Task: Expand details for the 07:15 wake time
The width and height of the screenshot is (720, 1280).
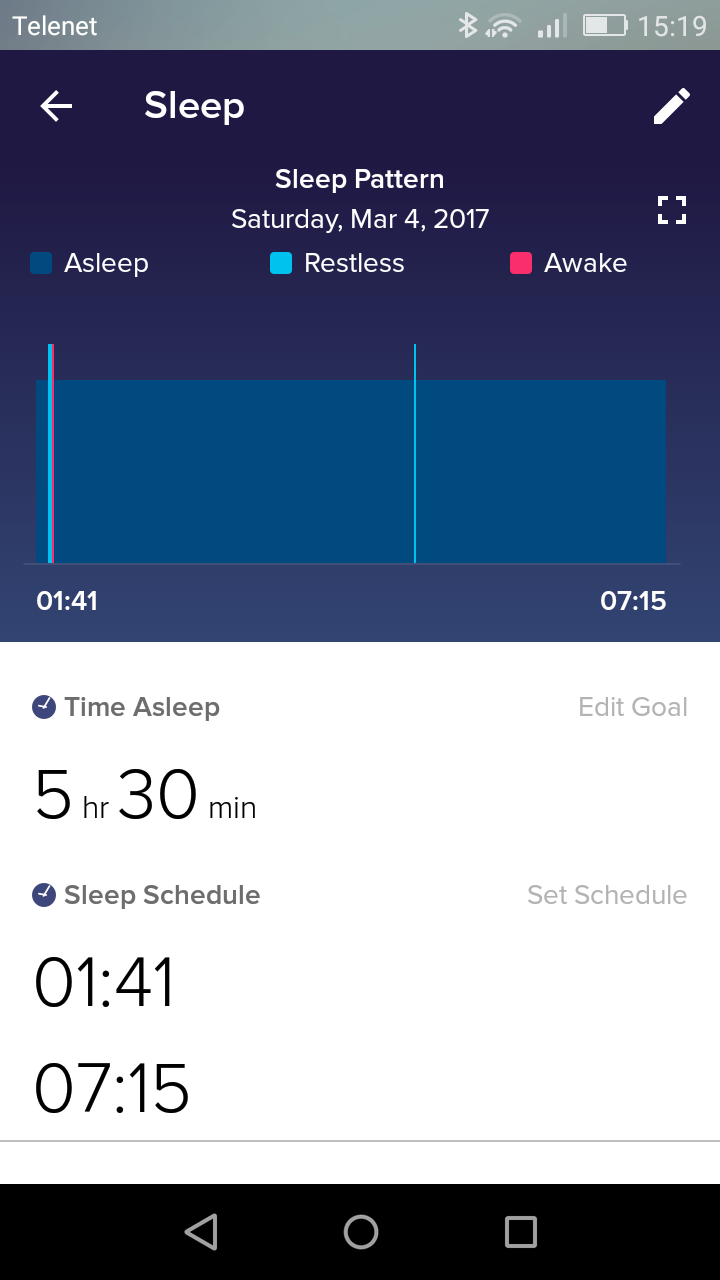Action: pos(110,1088)
